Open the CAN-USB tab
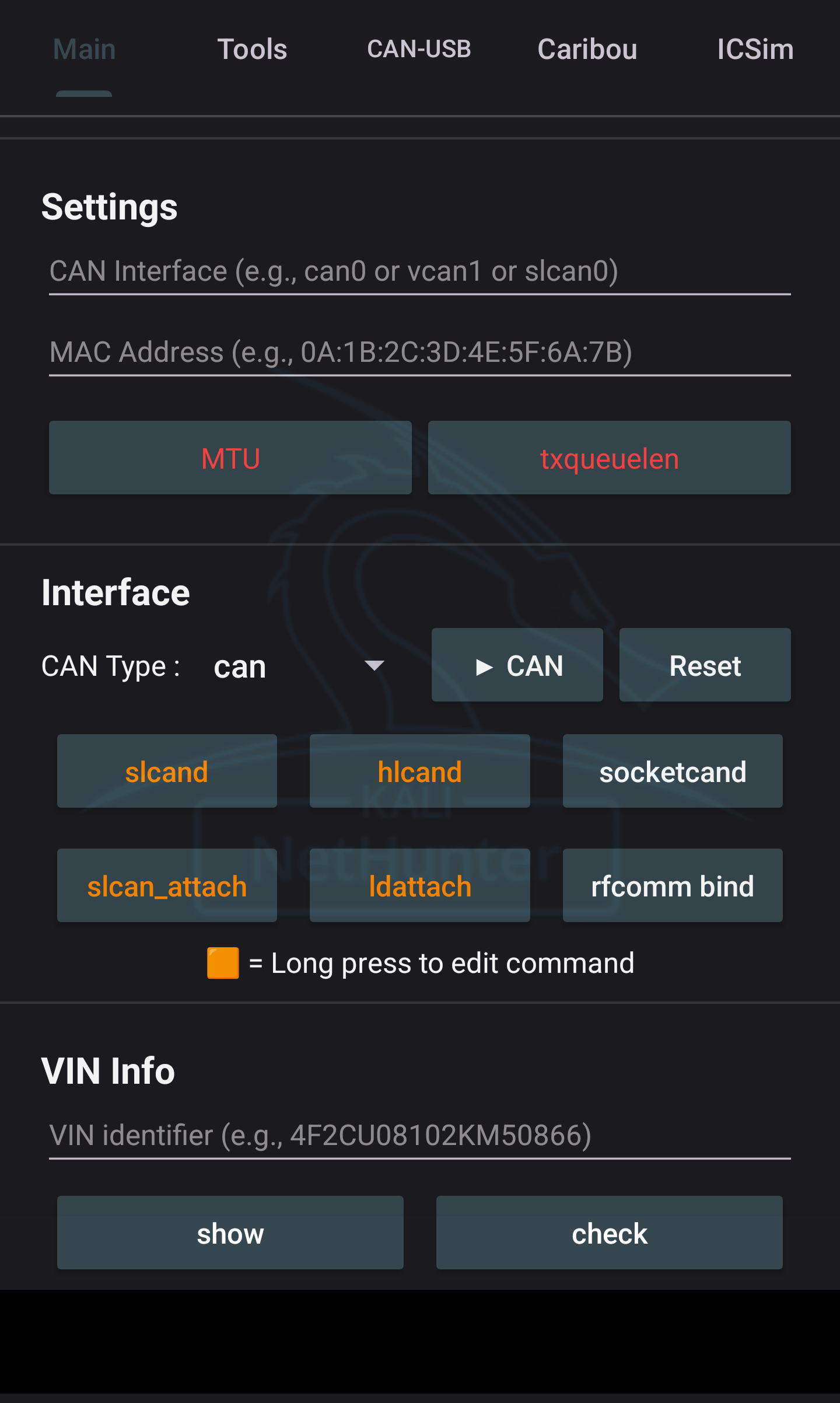The height and width of the screenshot is (1403, 840). (419, 50)
